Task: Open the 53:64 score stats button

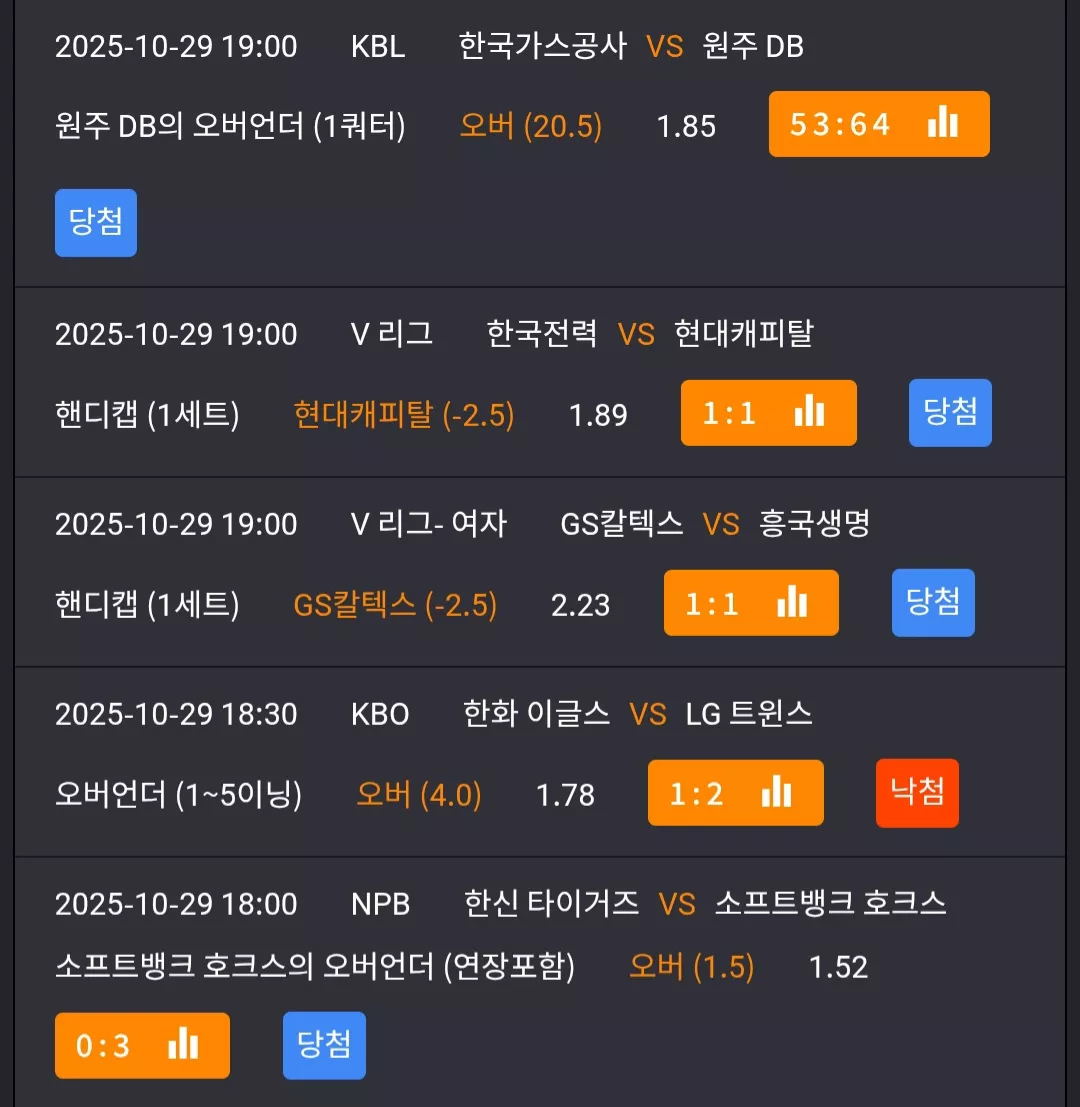Action: pos(879,124)
